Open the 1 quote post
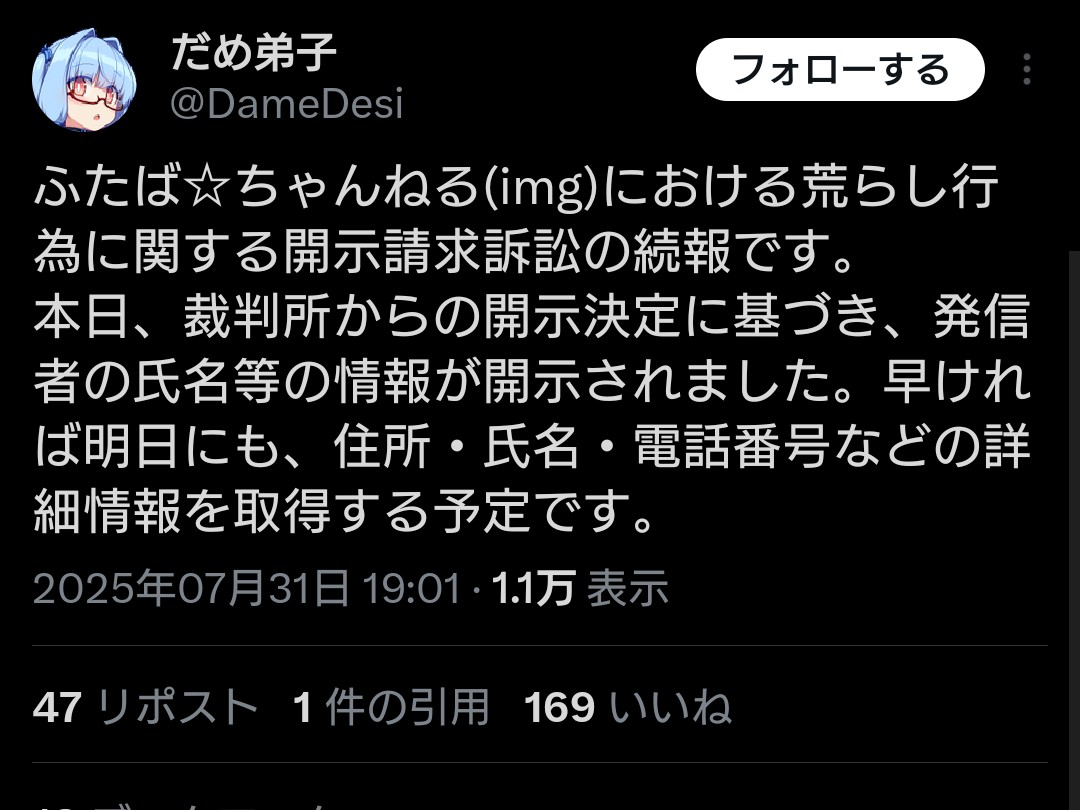 [x=391, y=708]
